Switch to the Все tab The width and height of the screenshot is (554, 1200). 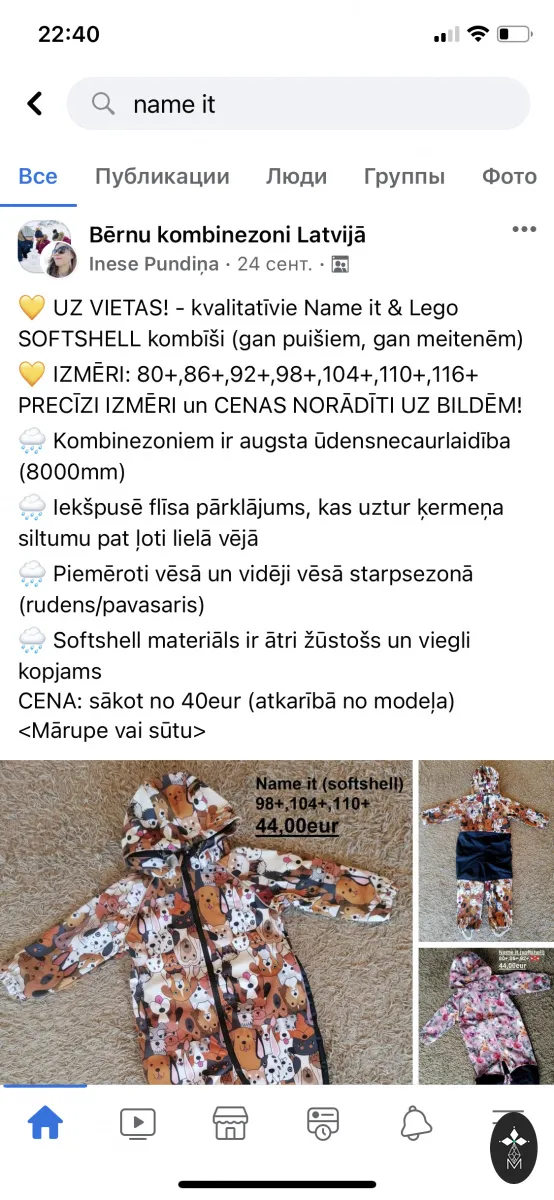pyautogui.click(x=38, y=176)
